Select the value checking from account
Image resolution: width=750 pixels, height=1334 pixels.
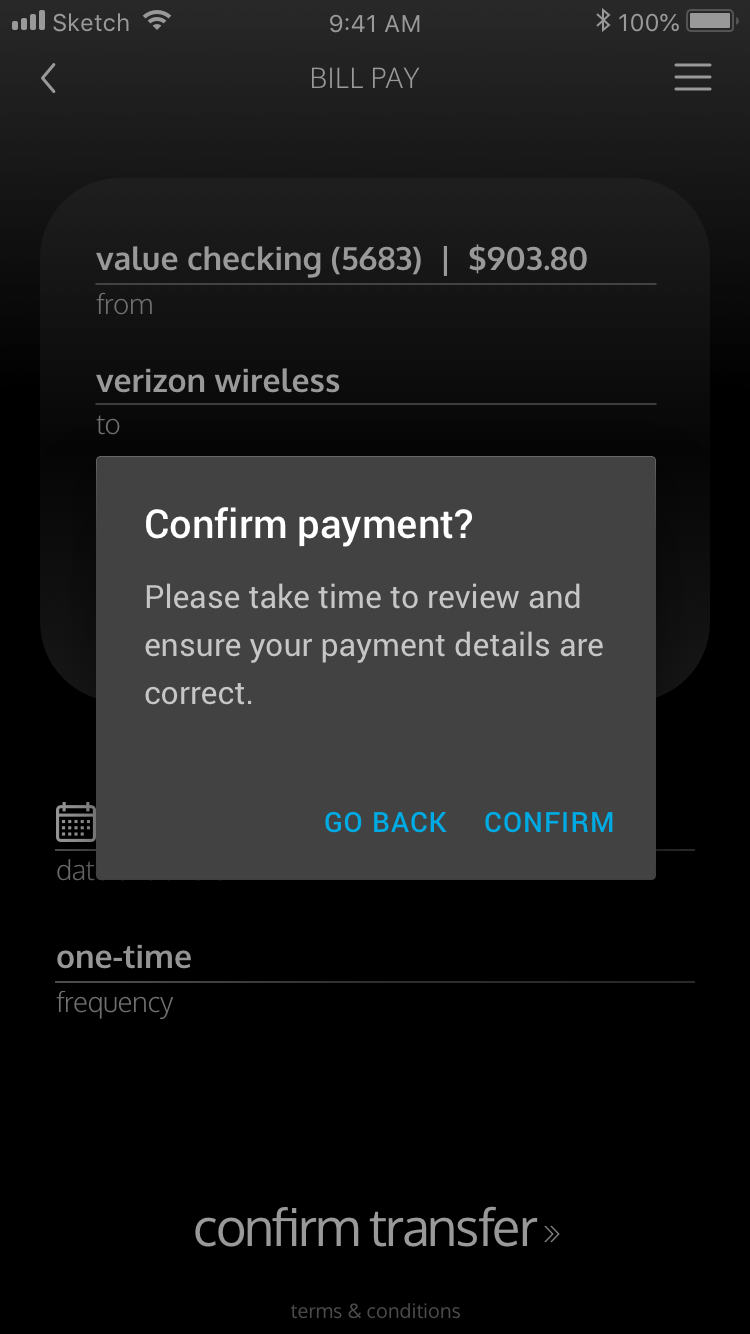coord(341,260)
